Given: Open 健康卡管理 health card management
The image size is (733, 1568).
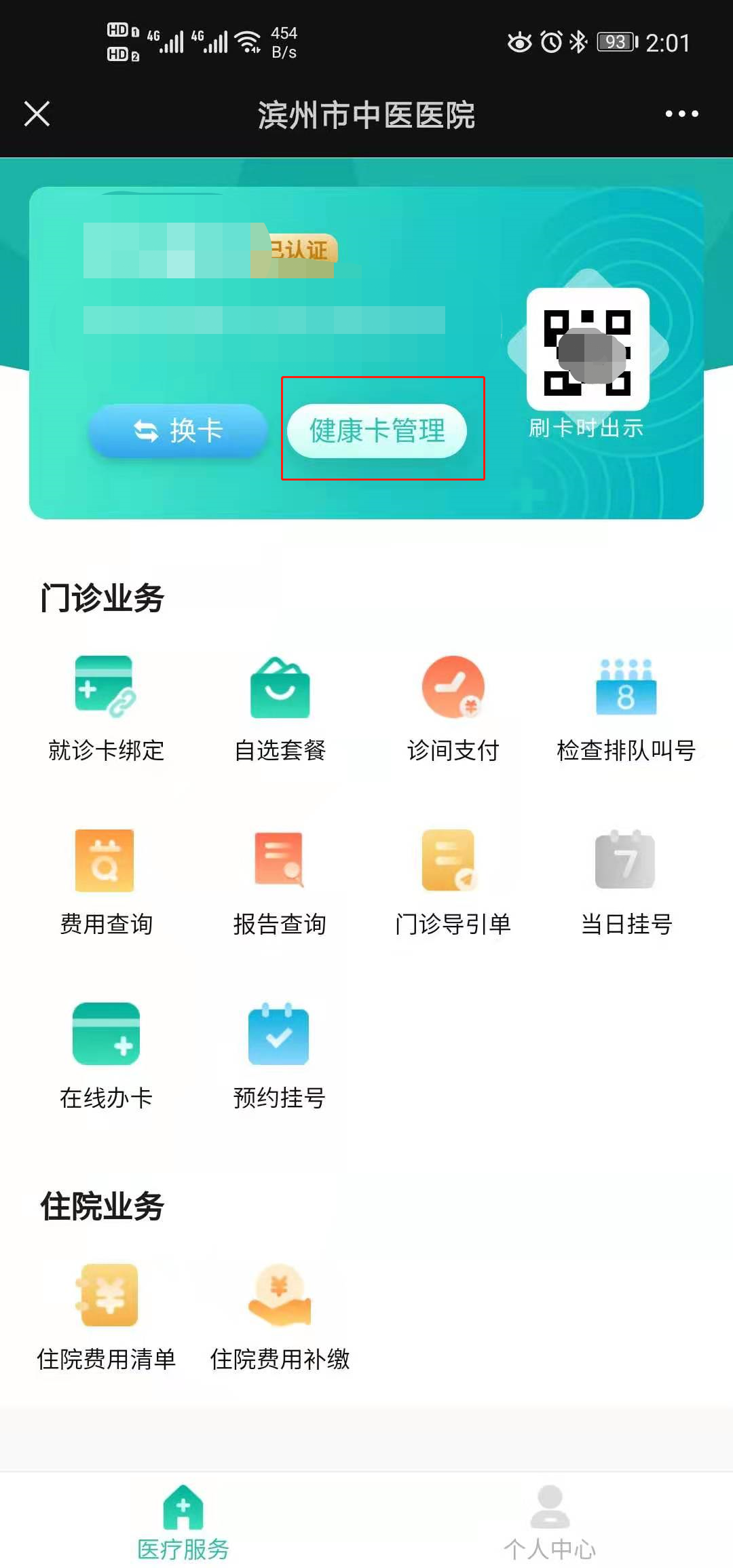Looking at the screenshot, I should click(x=377, y=430).
